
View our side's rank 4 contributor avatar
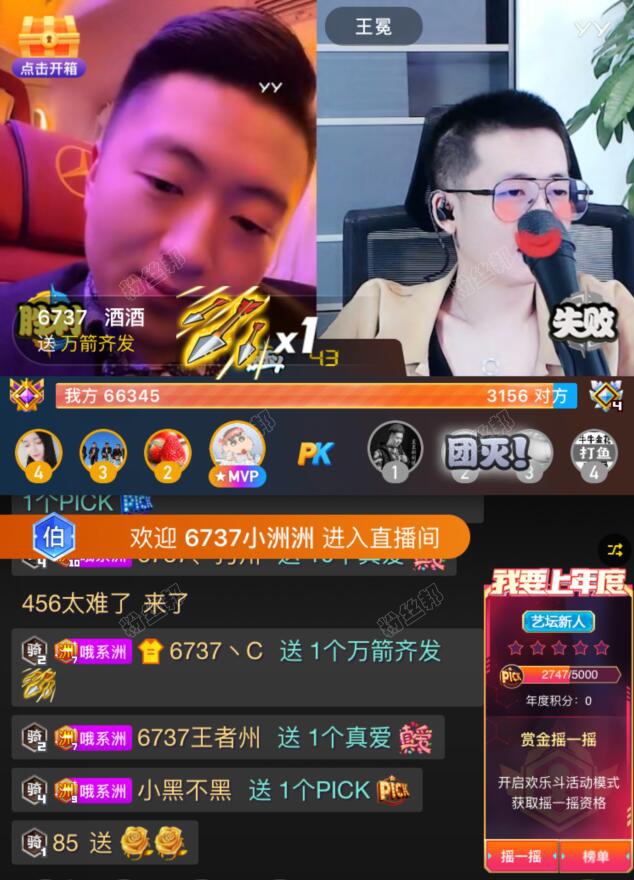click(x=38, y=451)
